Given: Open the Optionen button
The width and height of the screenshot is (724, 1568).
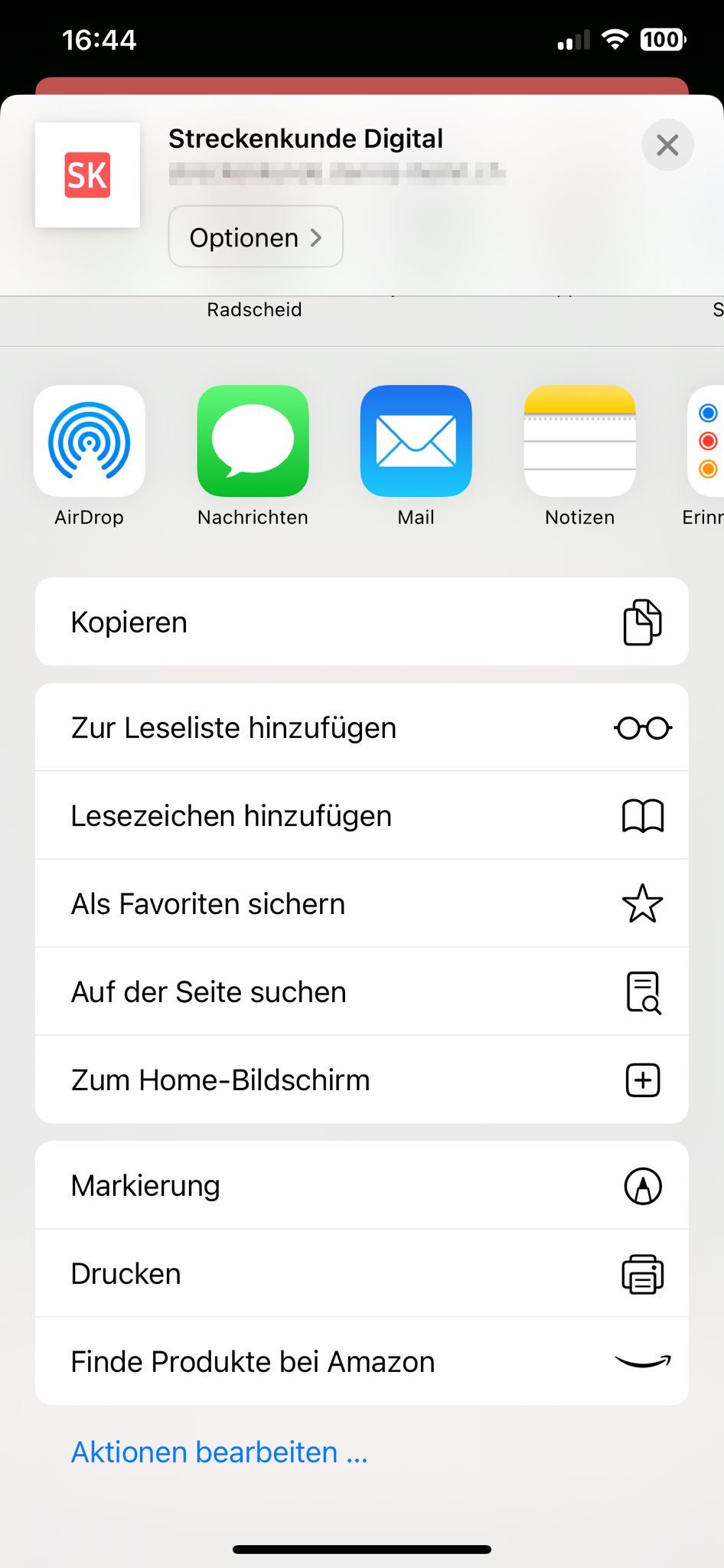Looking at the screenshot, I should [256, 237].
